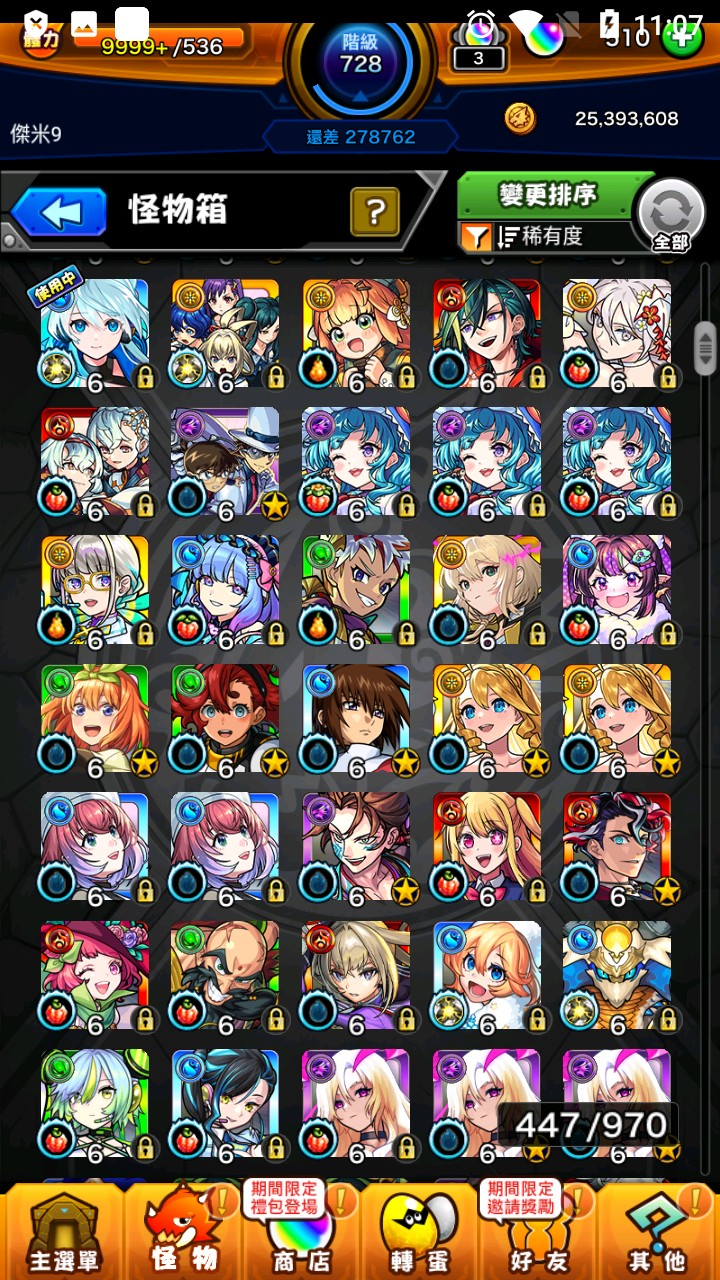The width and height of the screenshot is (720, 1280).
Task: Open the 轉蛋 gacha tab
Action: click(420, 1232)
